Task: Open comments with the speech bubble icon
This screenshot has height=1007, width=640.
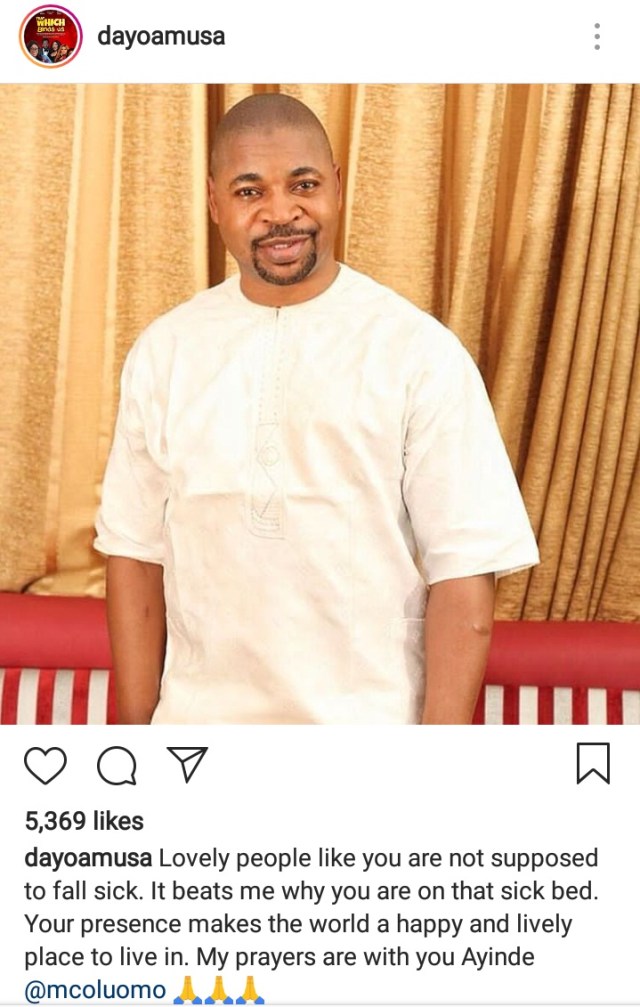Action: tap(117, 765)
